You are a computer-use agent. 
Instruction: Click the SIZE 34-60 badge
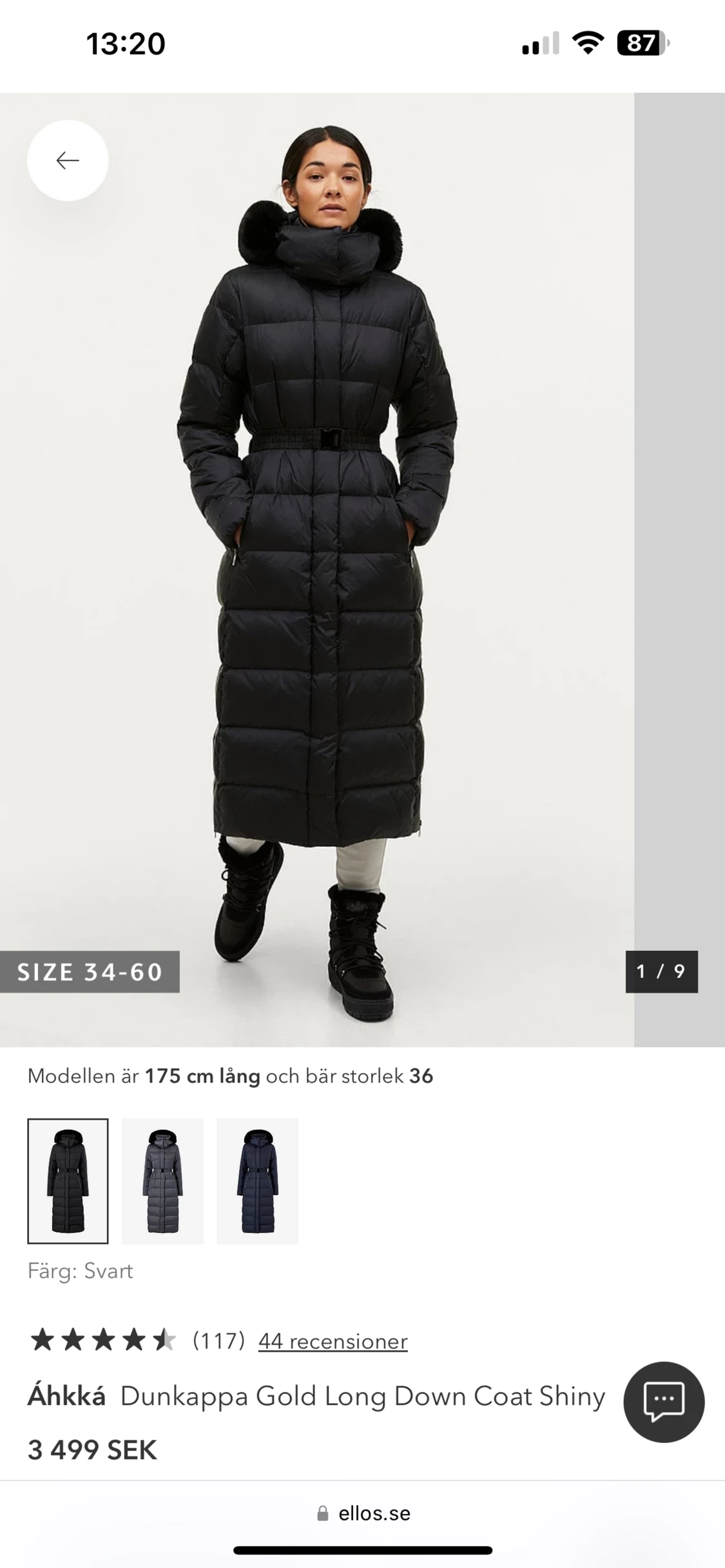(x=90, y=973)
